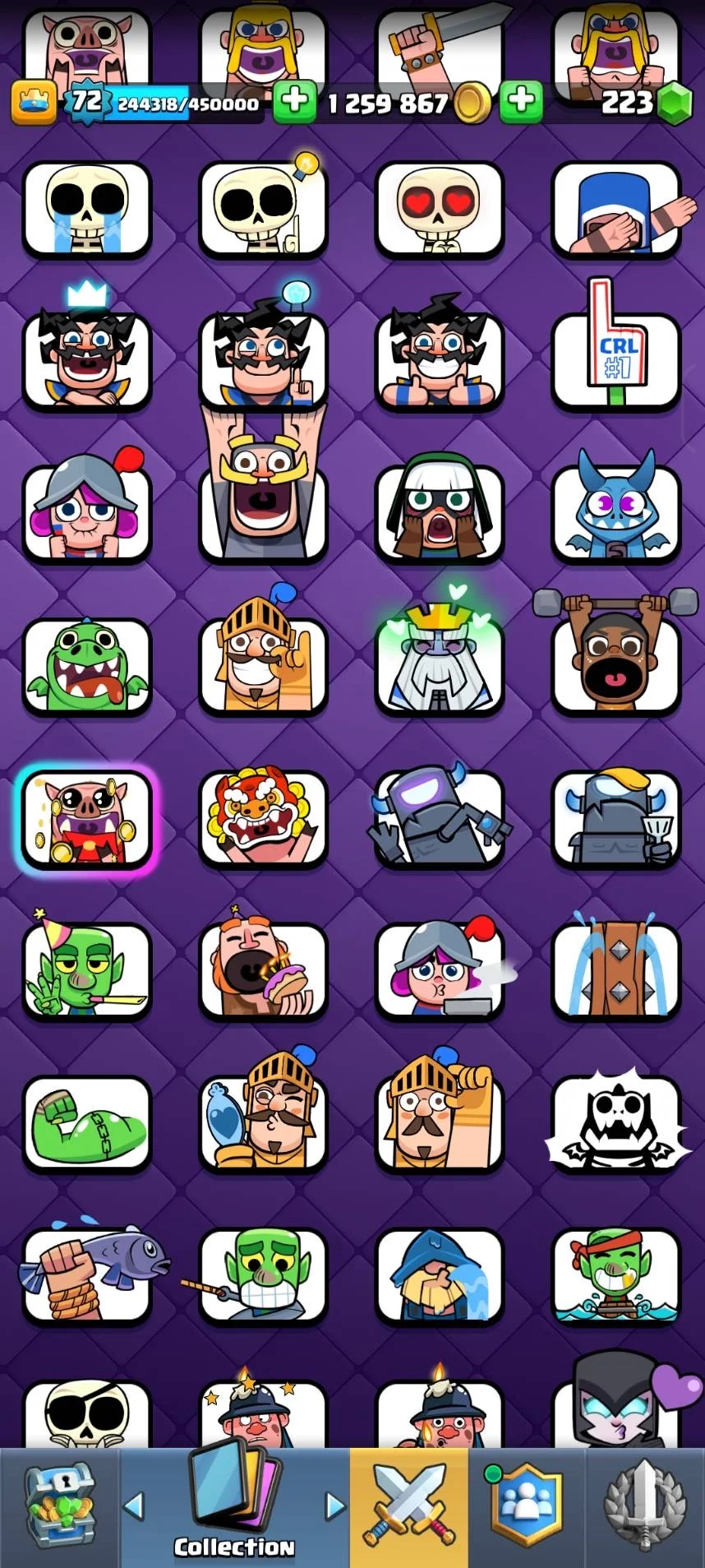Tap the highlighted hog with gold coins emote

[x=87, y=818]
